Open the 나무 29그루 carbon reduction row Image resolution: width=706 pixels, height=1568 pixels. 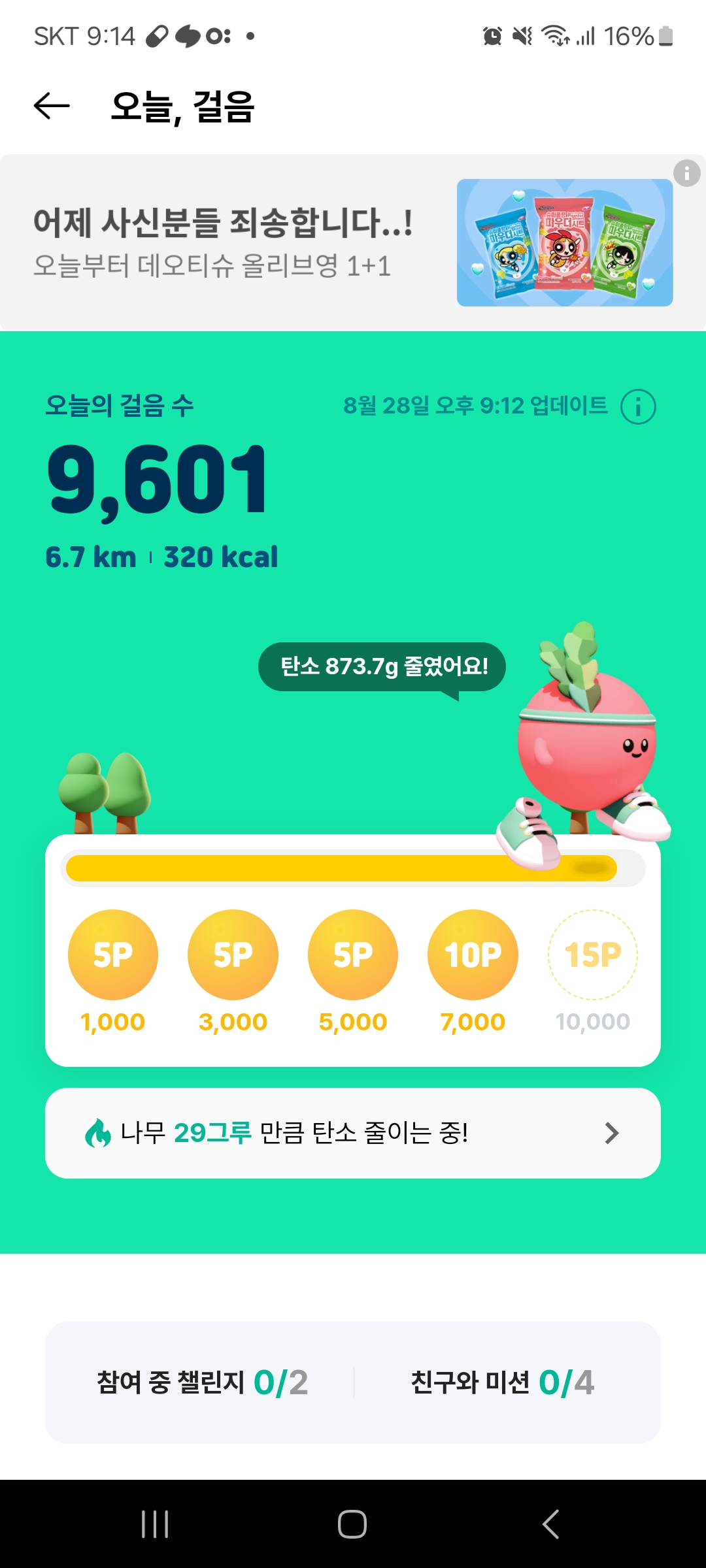point(353,1133)
